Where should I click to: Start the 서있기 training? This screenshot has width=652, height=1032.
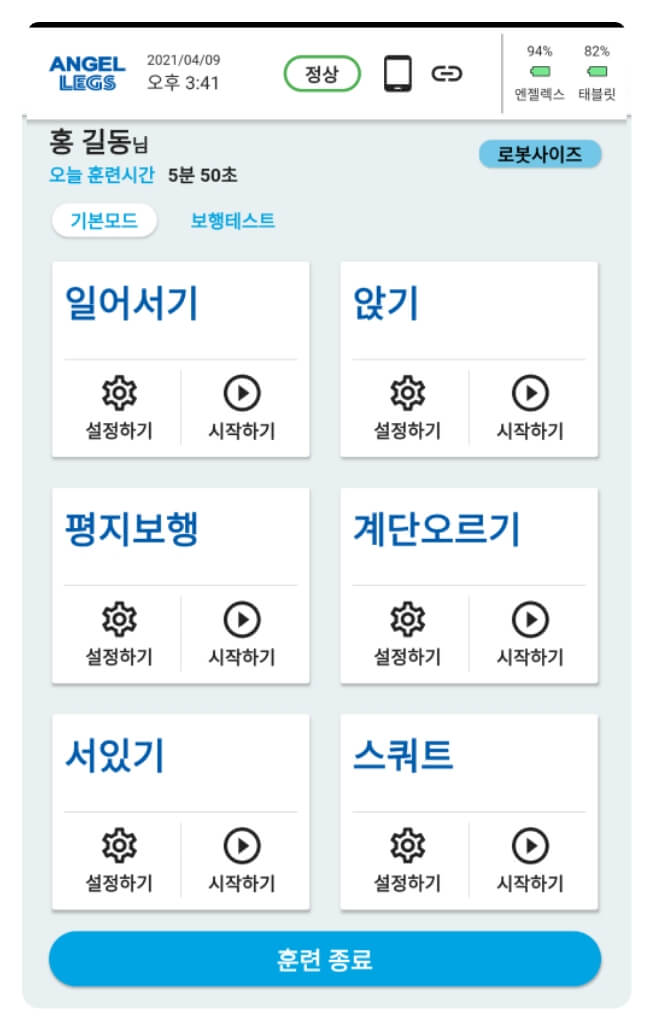pyautogui.click(x=241, y=860)
